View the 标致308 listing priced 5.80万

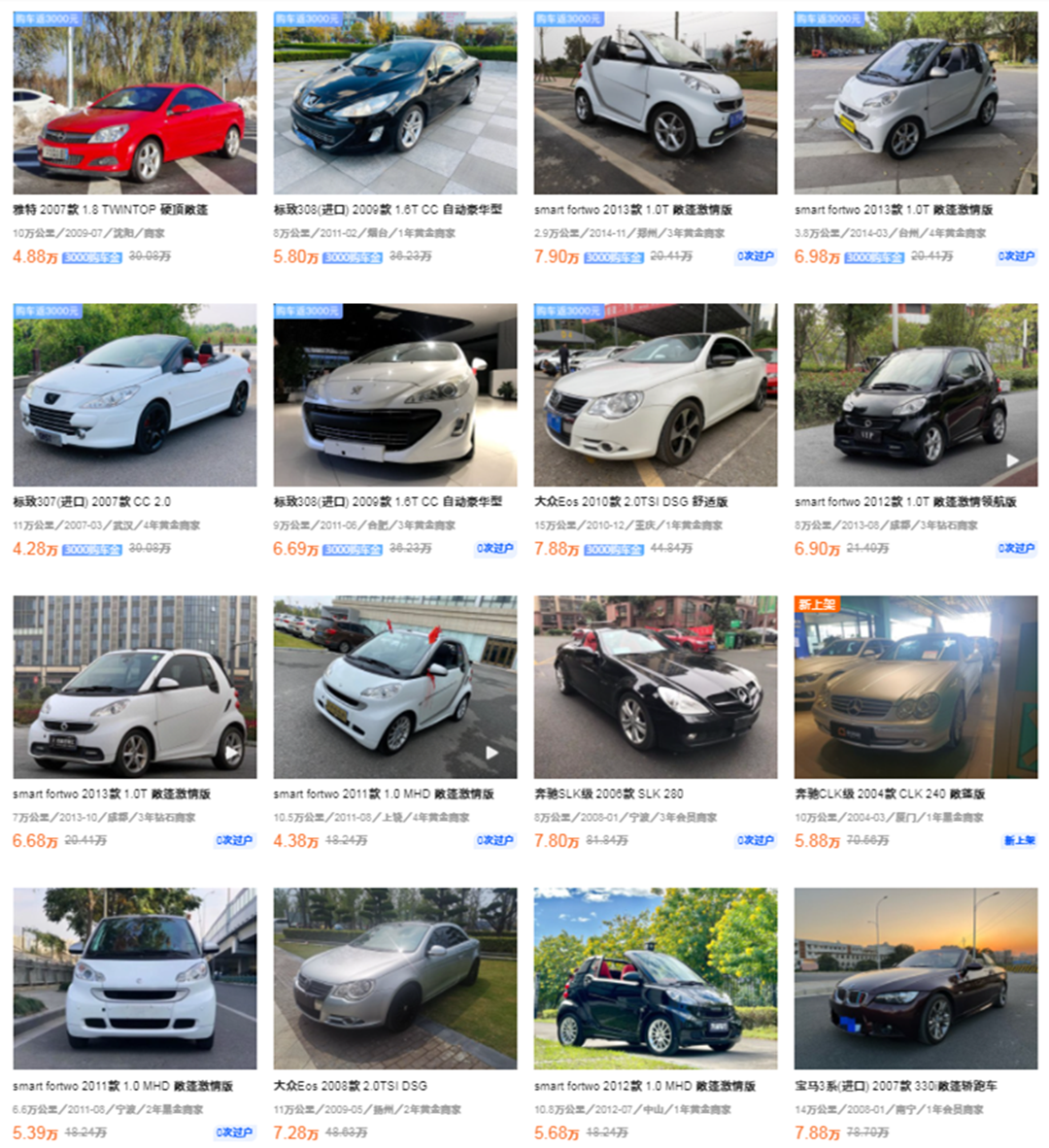click(x=394, y=103)
